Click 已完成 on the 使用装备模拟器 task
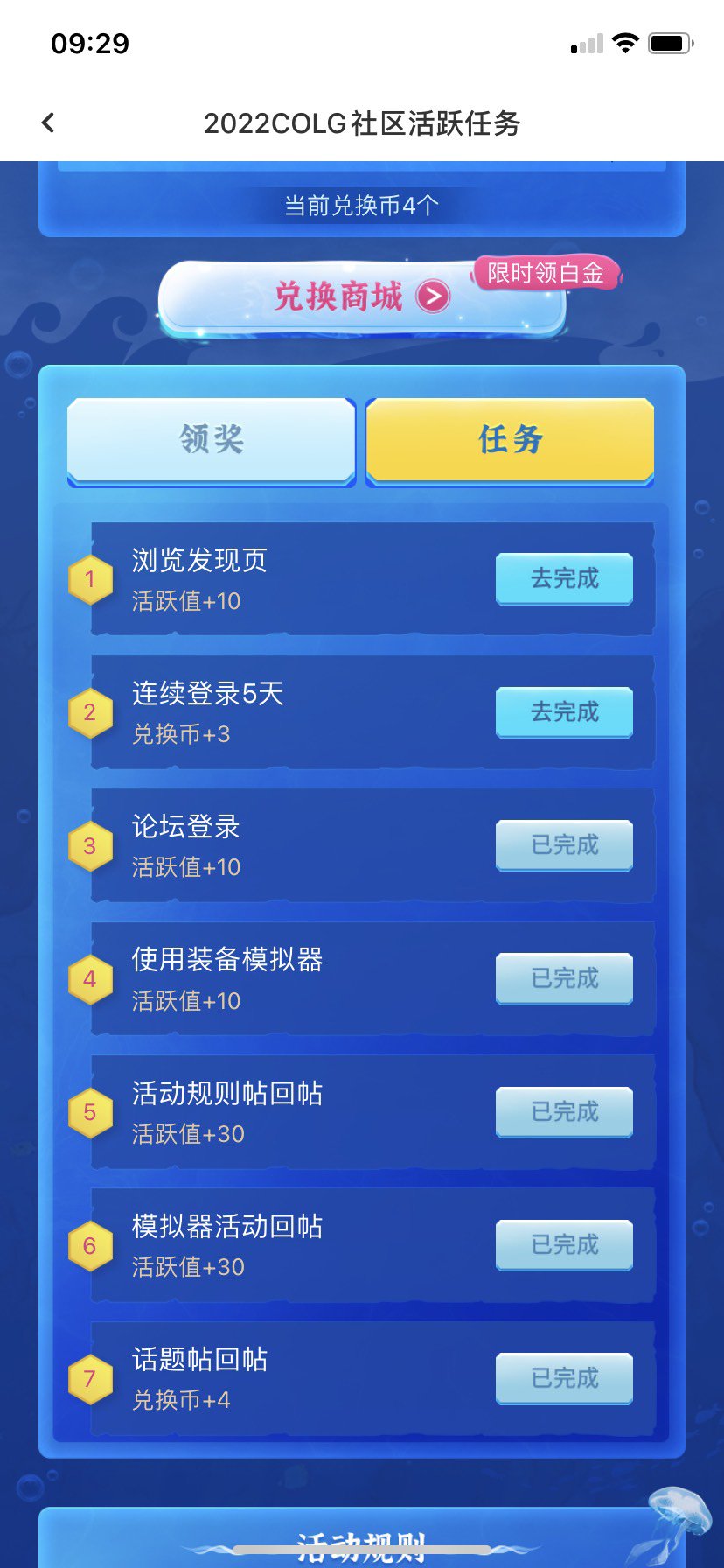 pyautogui.click(x=564, y=978)
